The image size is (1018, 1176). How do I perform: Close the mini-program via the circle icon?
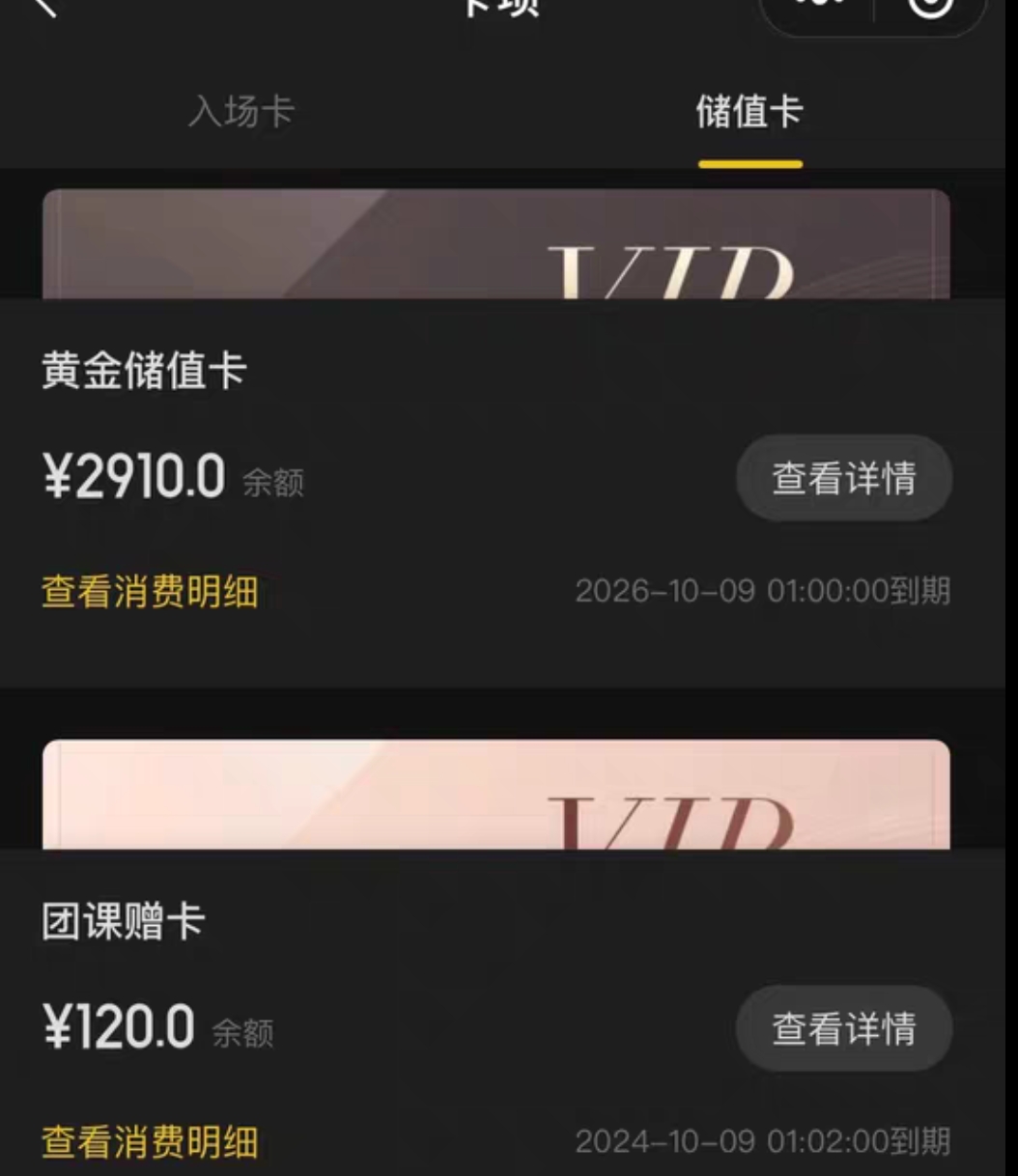tap(930, 8)
